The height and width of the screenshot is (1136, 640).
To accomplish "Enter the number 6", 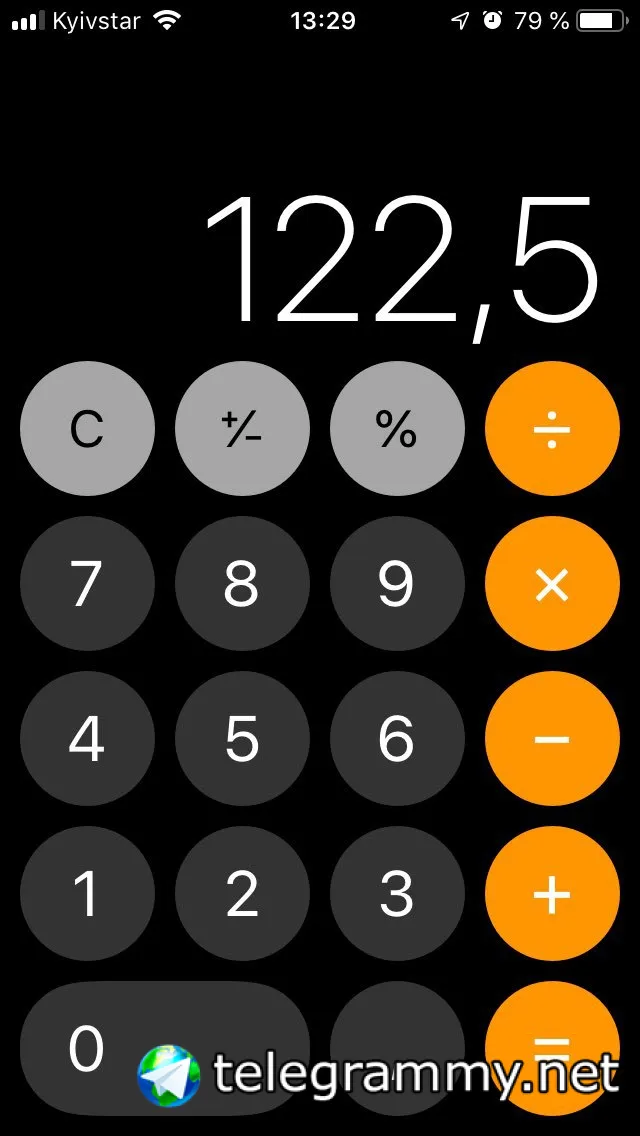I will (397, 739).
